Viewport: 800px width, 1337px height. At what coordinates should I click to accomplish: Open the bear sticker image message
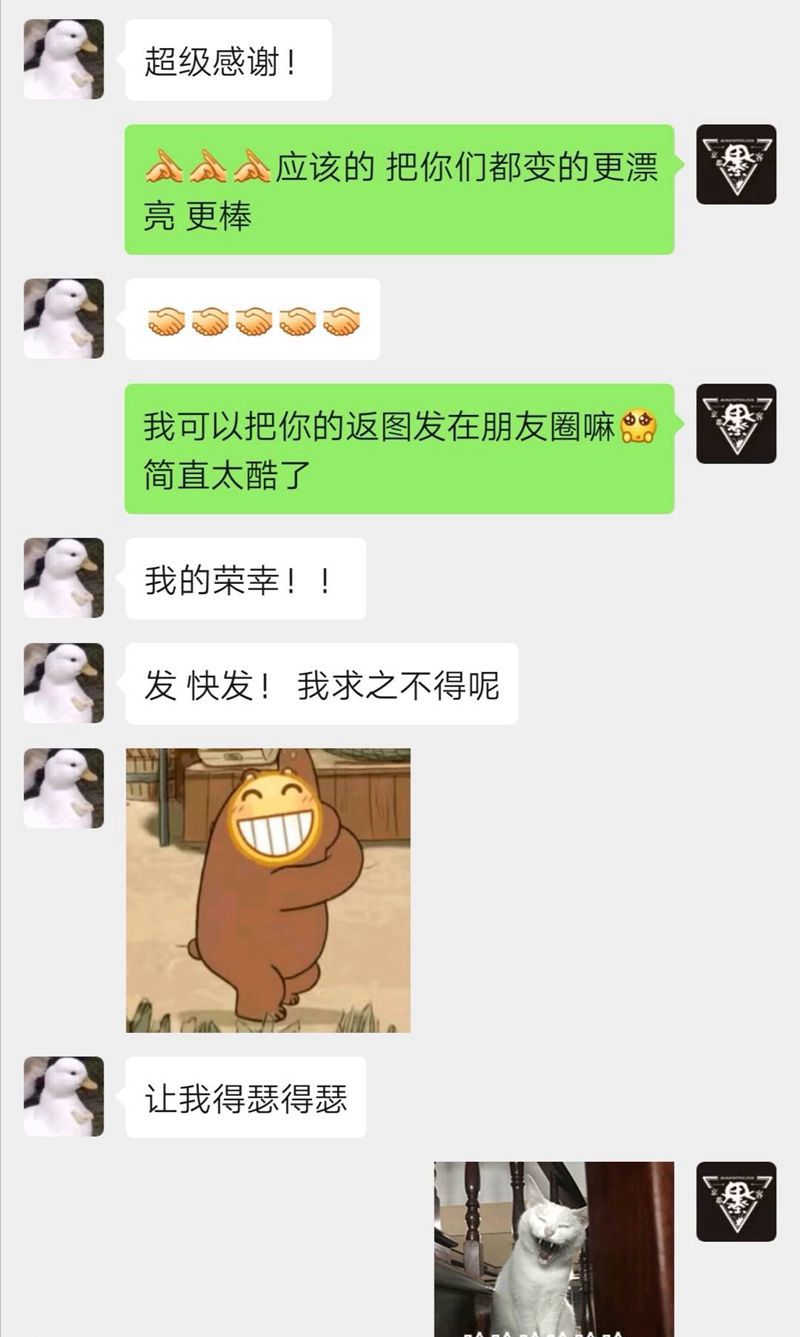point(268,890)
